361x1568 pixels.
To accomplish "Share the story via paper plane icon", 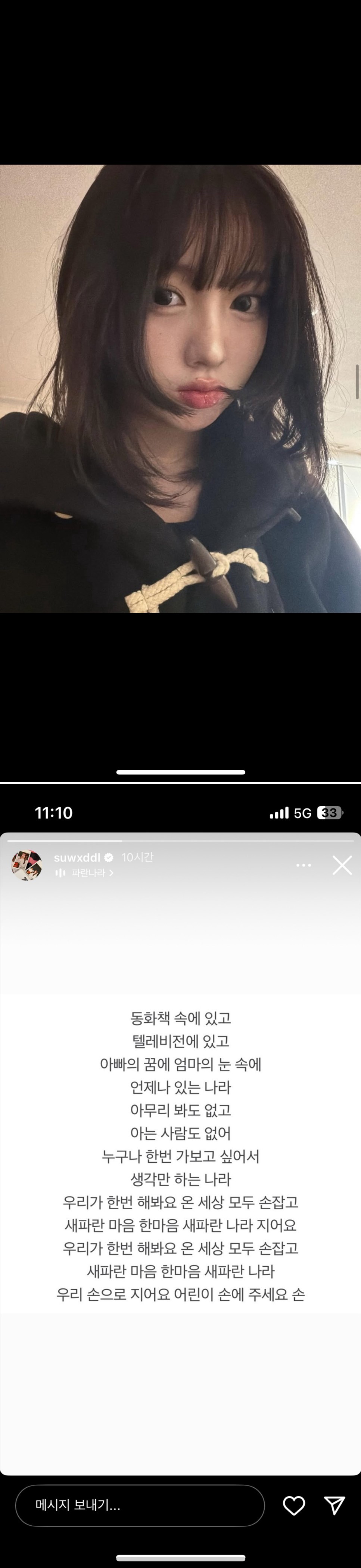I will pyautogui.click(x=334, y=1505).
